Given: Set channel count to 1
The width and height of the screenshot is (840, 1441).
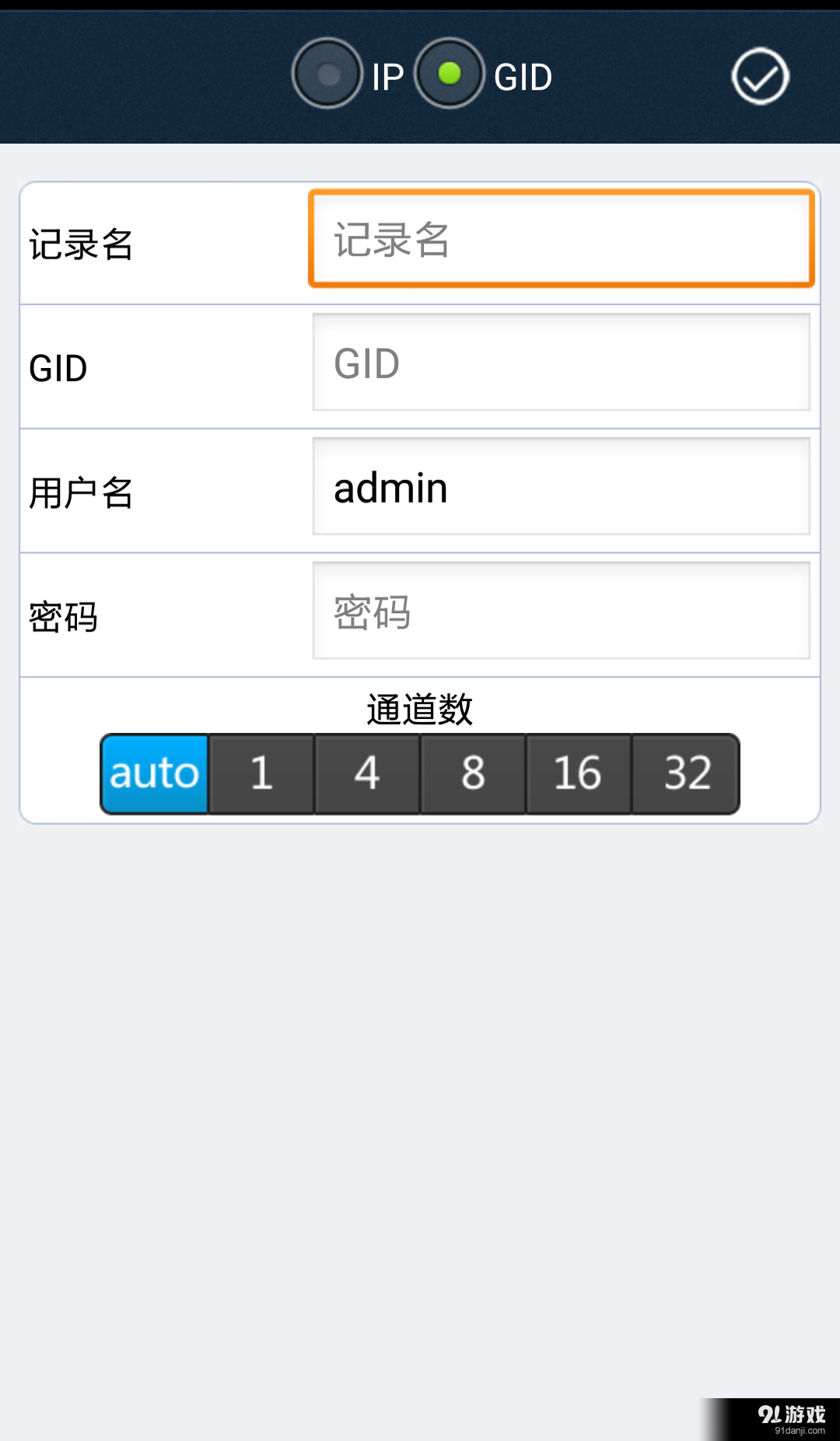Looking at the screenshot, I should [x=261, y=773].
